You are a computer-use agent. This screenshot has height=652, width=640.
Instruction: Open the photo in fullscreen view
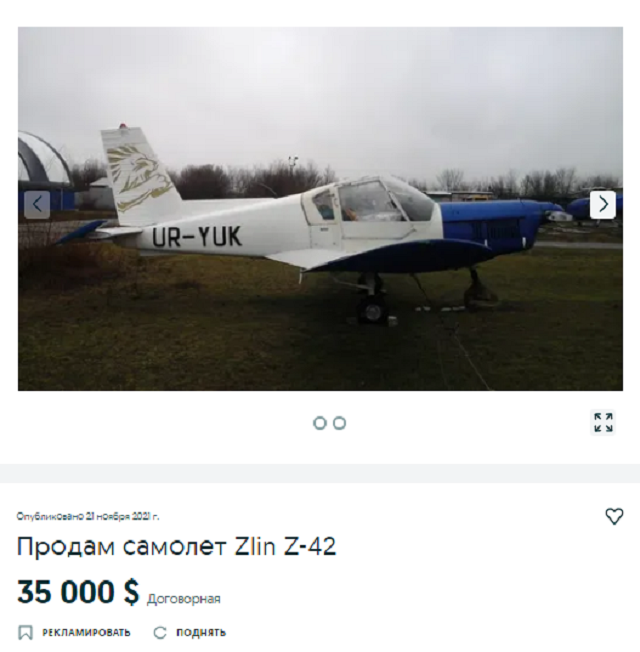pos(603,422)
